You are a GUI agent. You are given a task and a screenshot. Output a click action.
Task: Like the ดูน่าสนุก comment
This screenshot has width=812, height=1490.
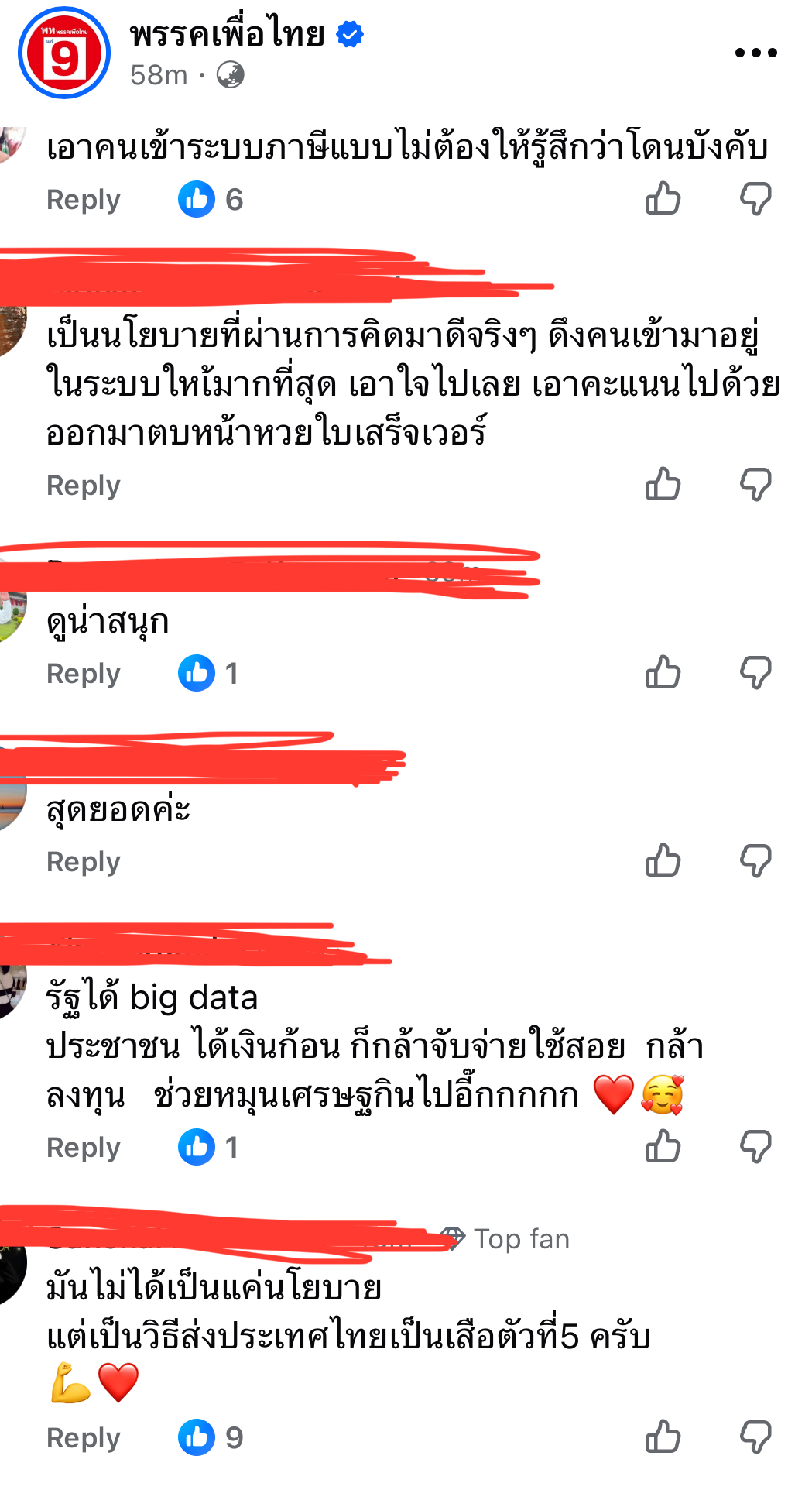coord(663,673)
